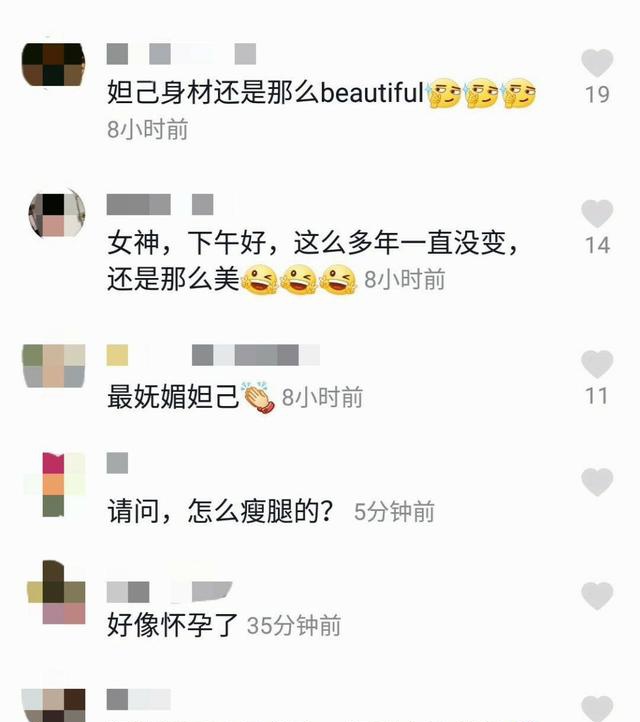This screenshot has height=722, width=640.
Task: Open avatar of the '女神，下午好' commenter
Action: [x=54, y=213]
